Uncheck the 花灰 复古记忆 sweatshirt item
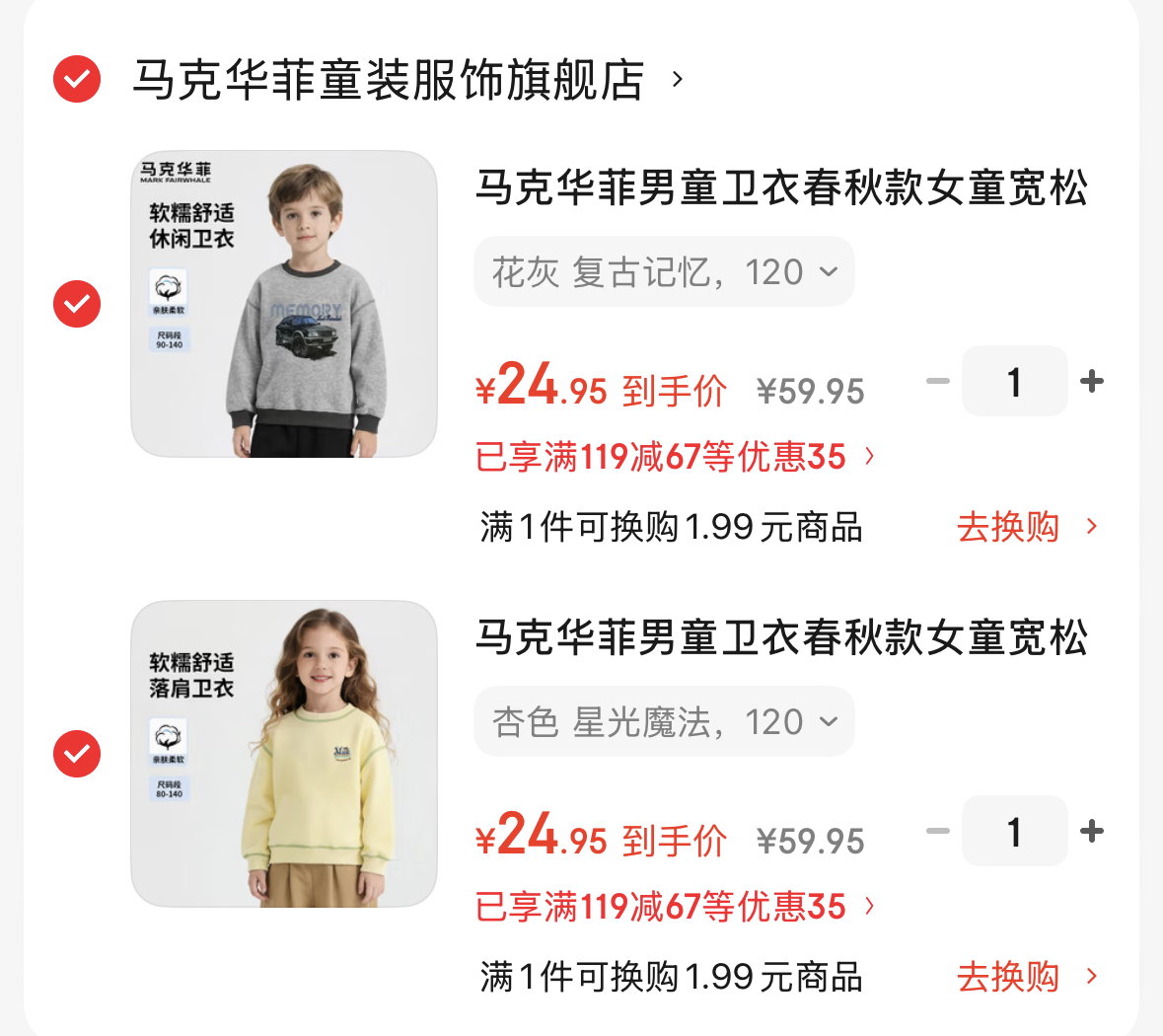The width and height of the screenshot is (1163, 1036). tap(77, 304)
